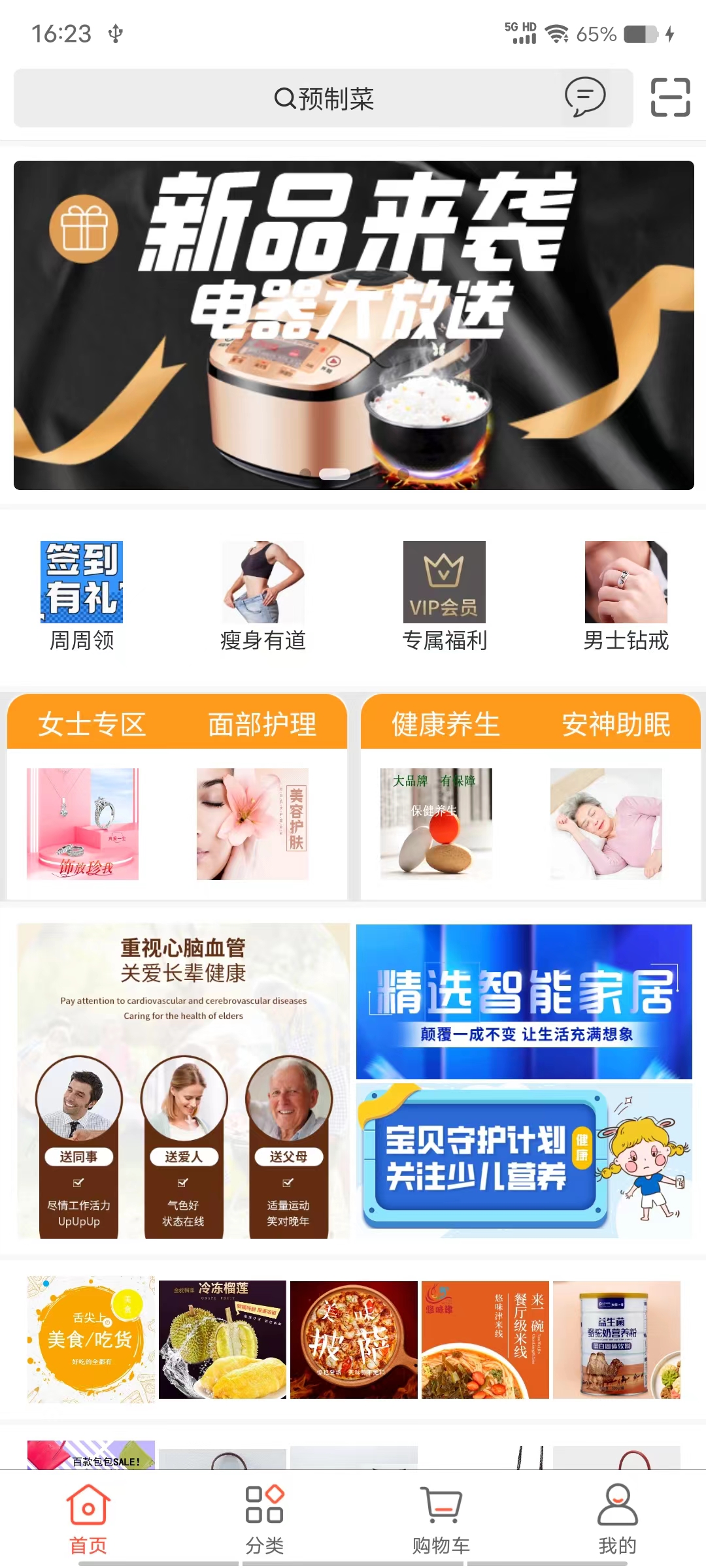Switch to the 购物车 tab

coord(441,1520)
